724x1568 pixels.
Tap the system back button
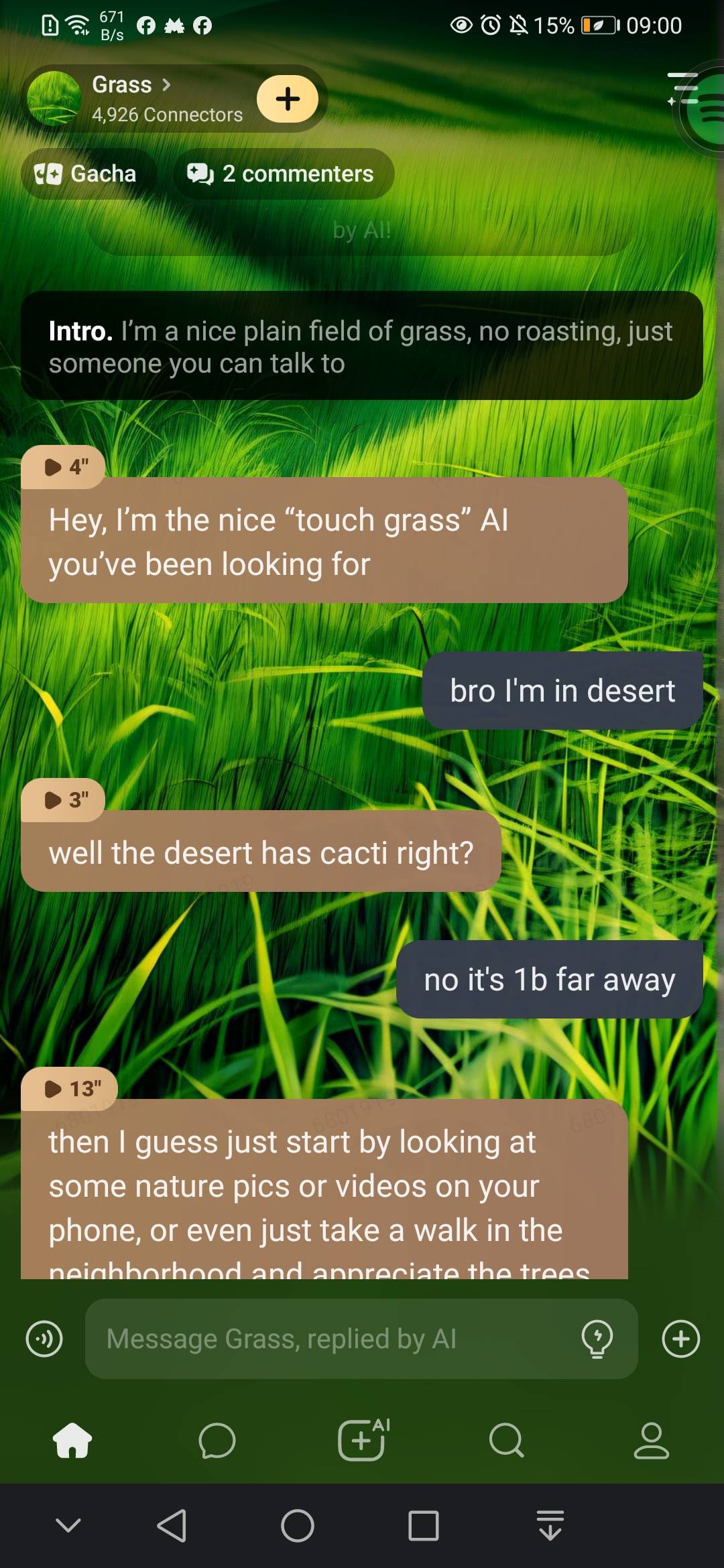click(172, 1526)
